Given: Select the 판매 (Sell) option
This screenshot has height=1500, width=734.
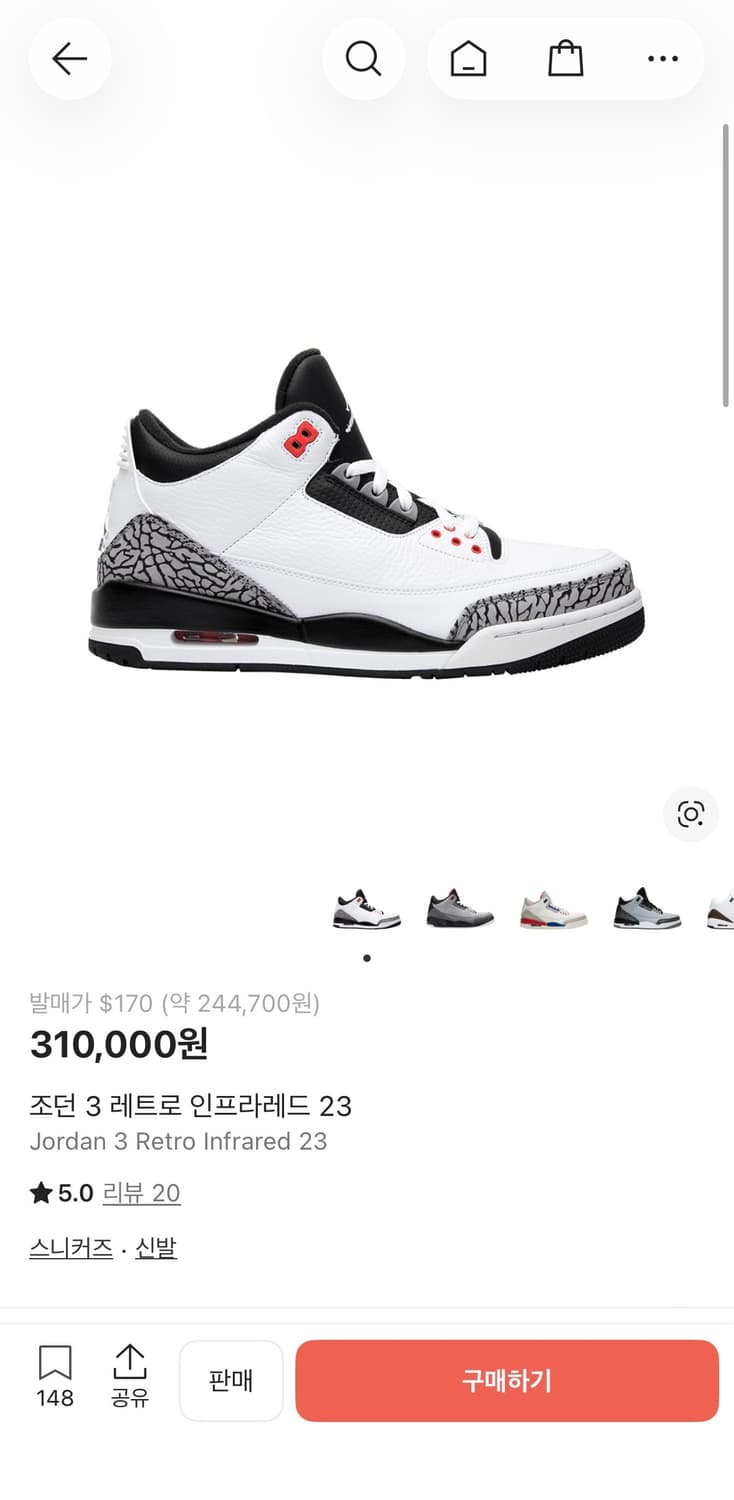Looking at the screenshot, I should coord(231,1380).
